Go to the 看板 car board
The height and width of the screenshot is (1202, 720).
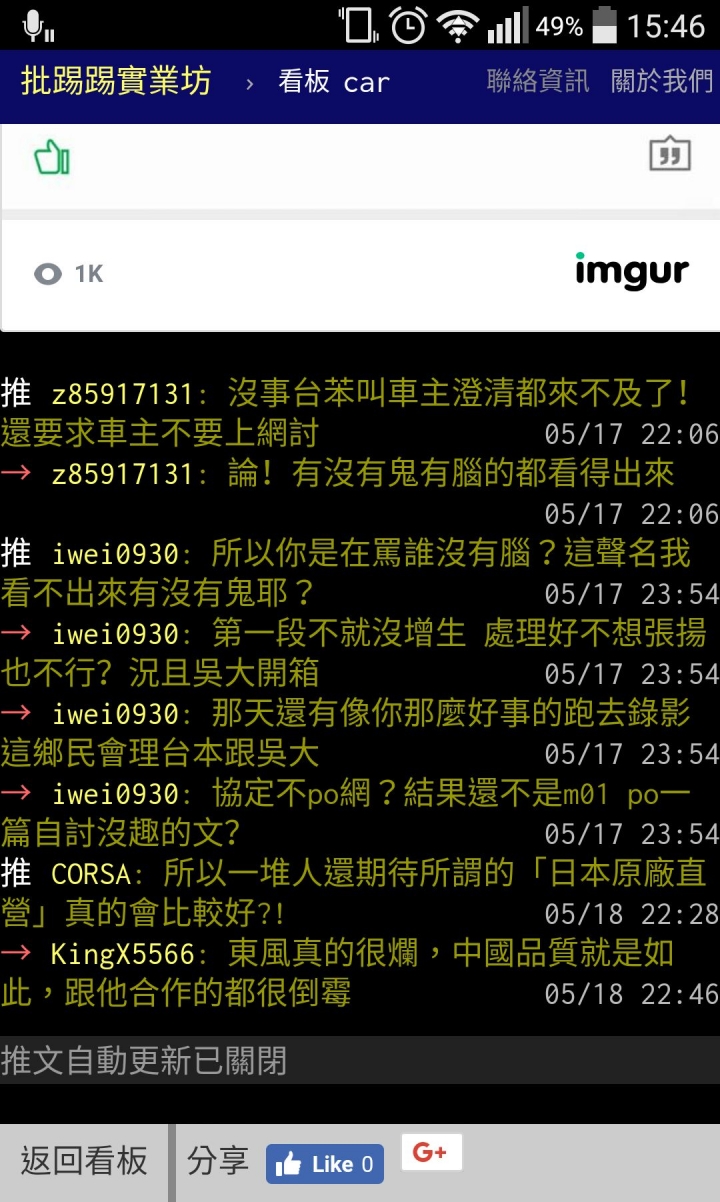pyautogui.click(x=333, y=82)
